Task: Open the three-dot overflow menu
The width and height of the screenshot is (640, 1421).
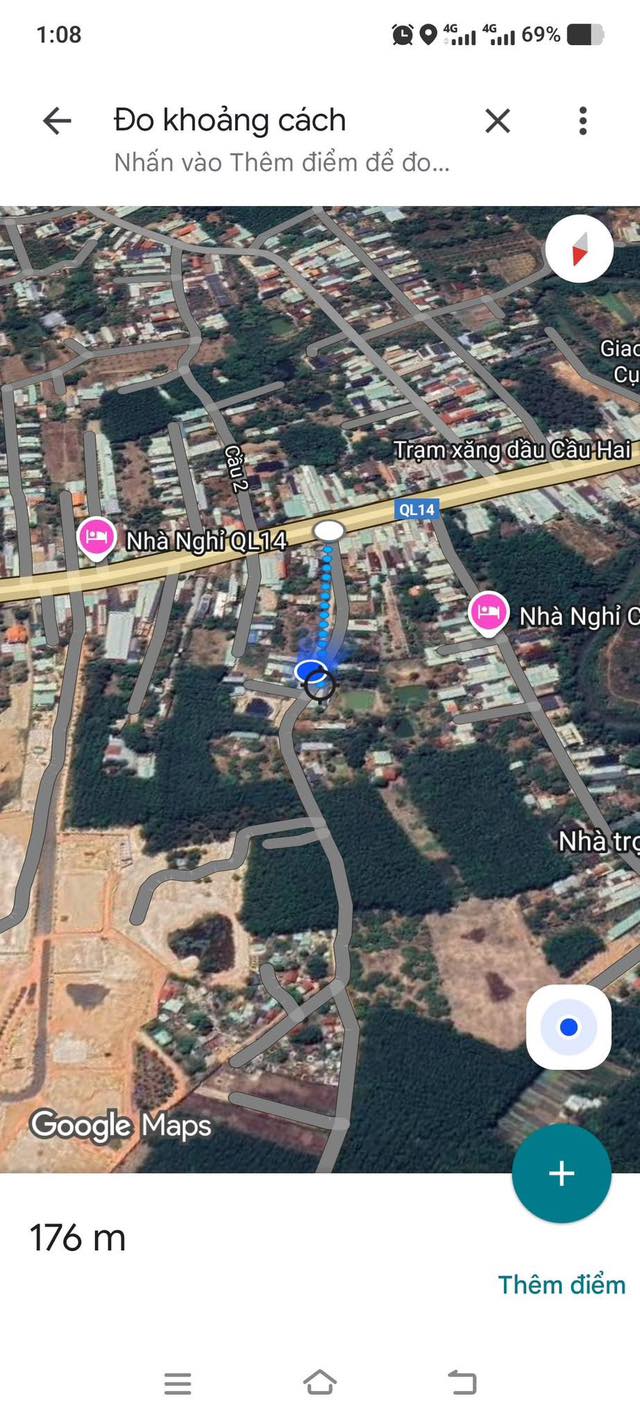Action: [x=583, y=121]
